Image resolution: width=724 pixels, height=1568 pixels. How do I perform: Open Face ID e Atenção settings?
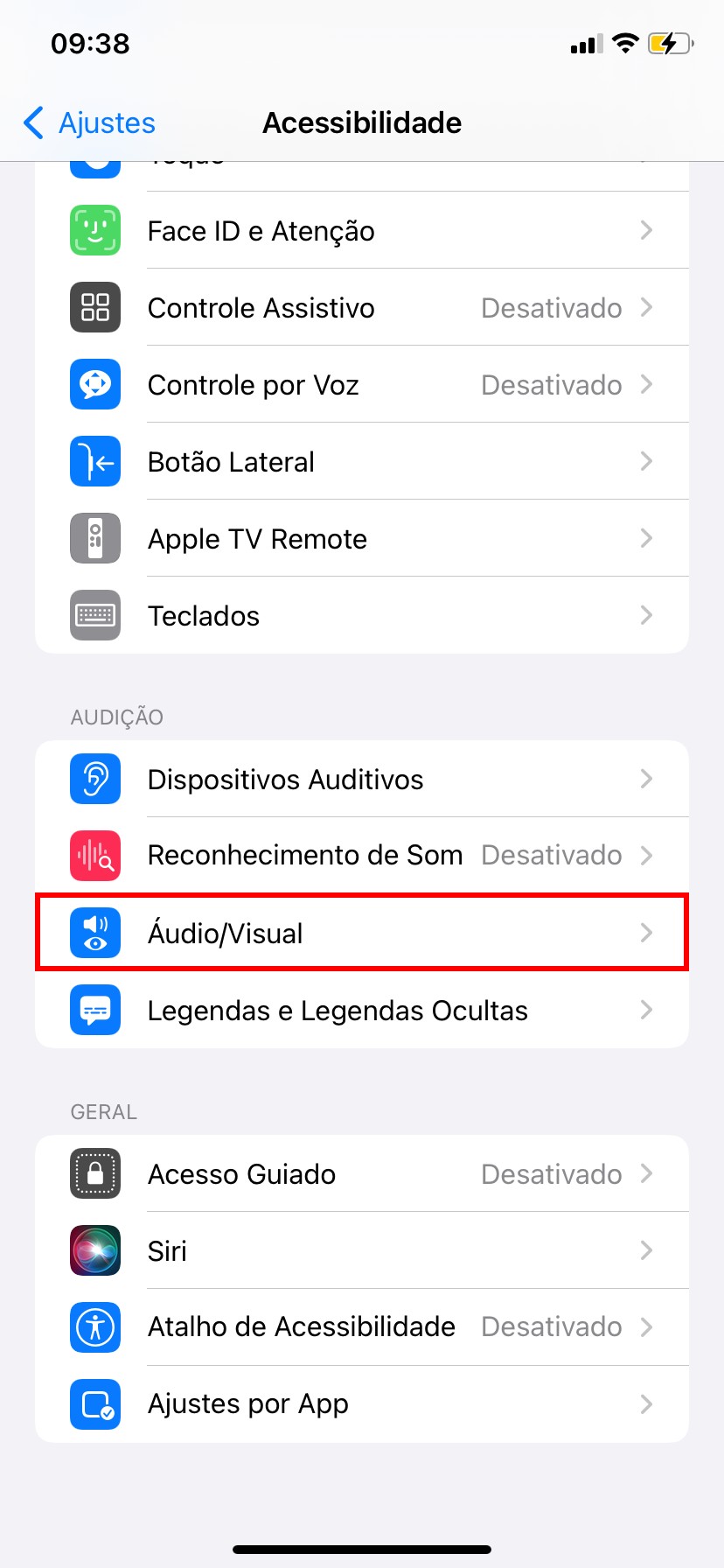tap(362, 231)
